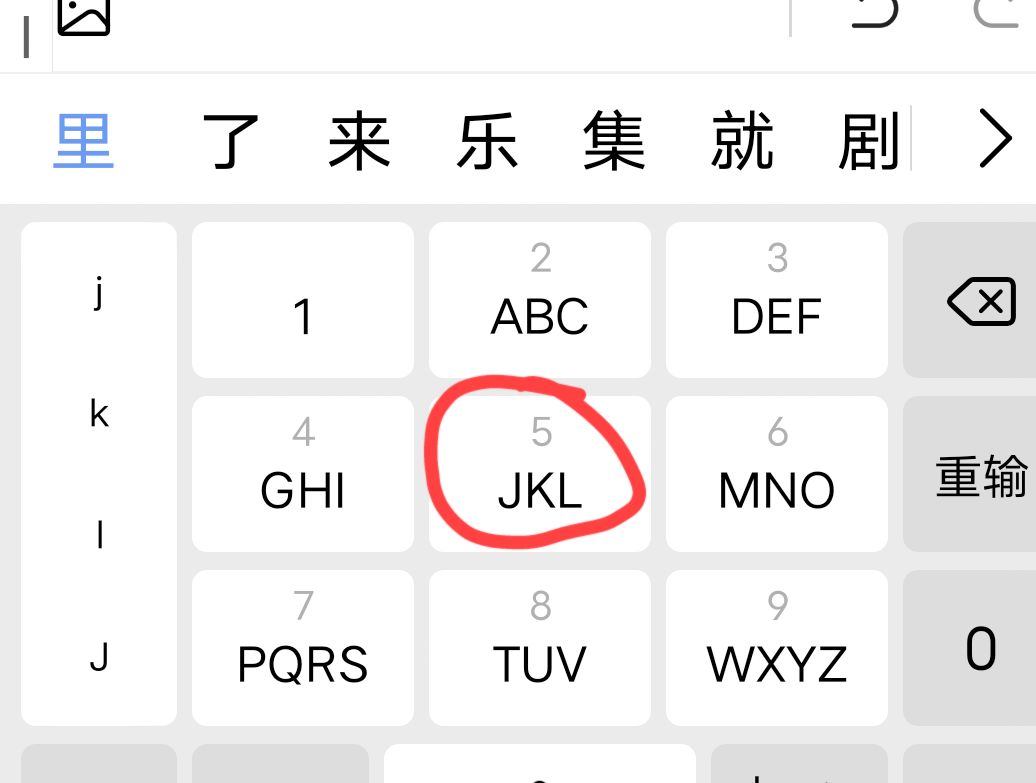Undo the last edit
The image size is (1036, 783).
click(875, 12)
